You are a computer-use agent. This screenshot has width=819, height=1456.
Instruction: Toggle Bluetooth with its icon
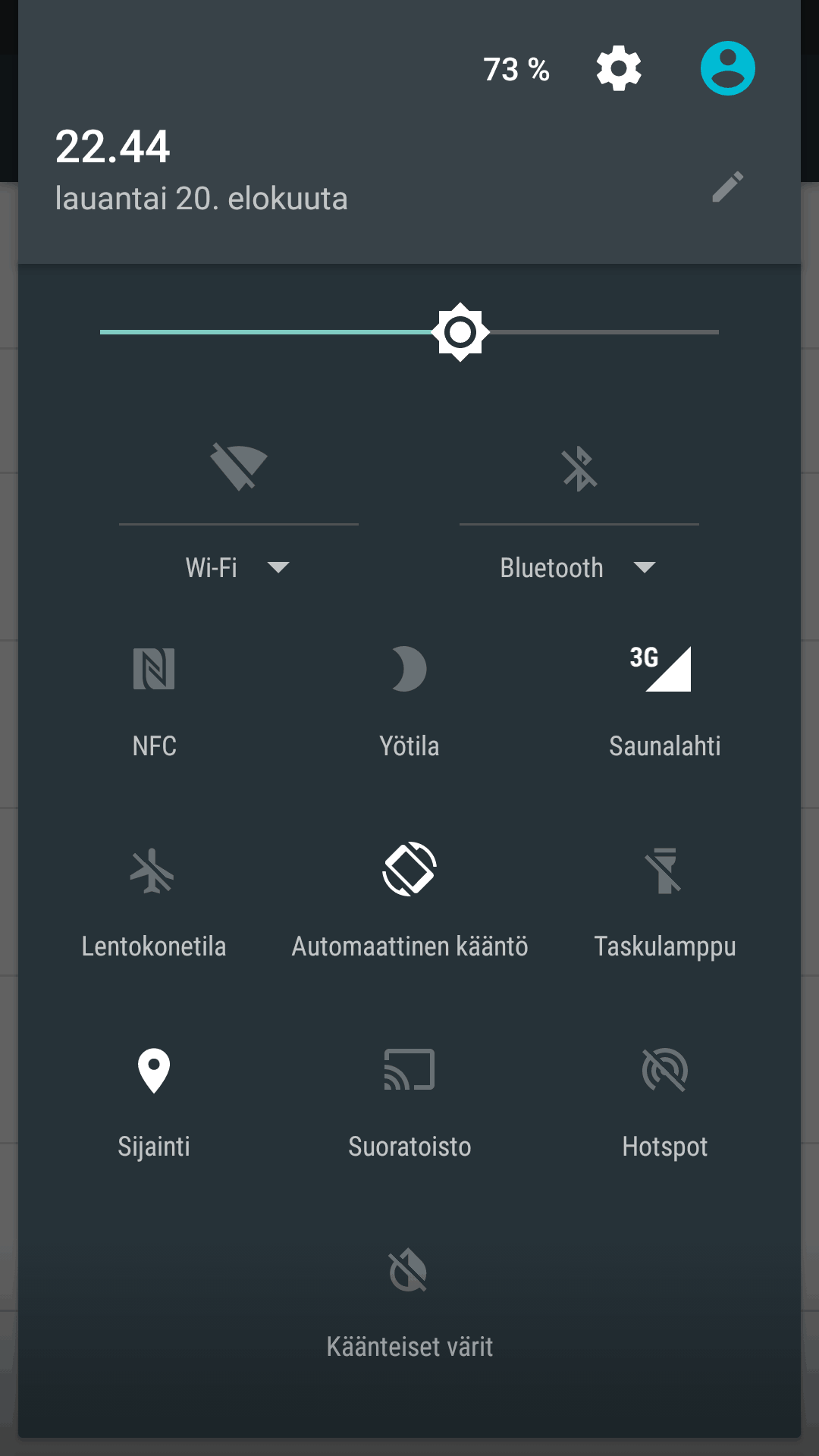point(579,469)
